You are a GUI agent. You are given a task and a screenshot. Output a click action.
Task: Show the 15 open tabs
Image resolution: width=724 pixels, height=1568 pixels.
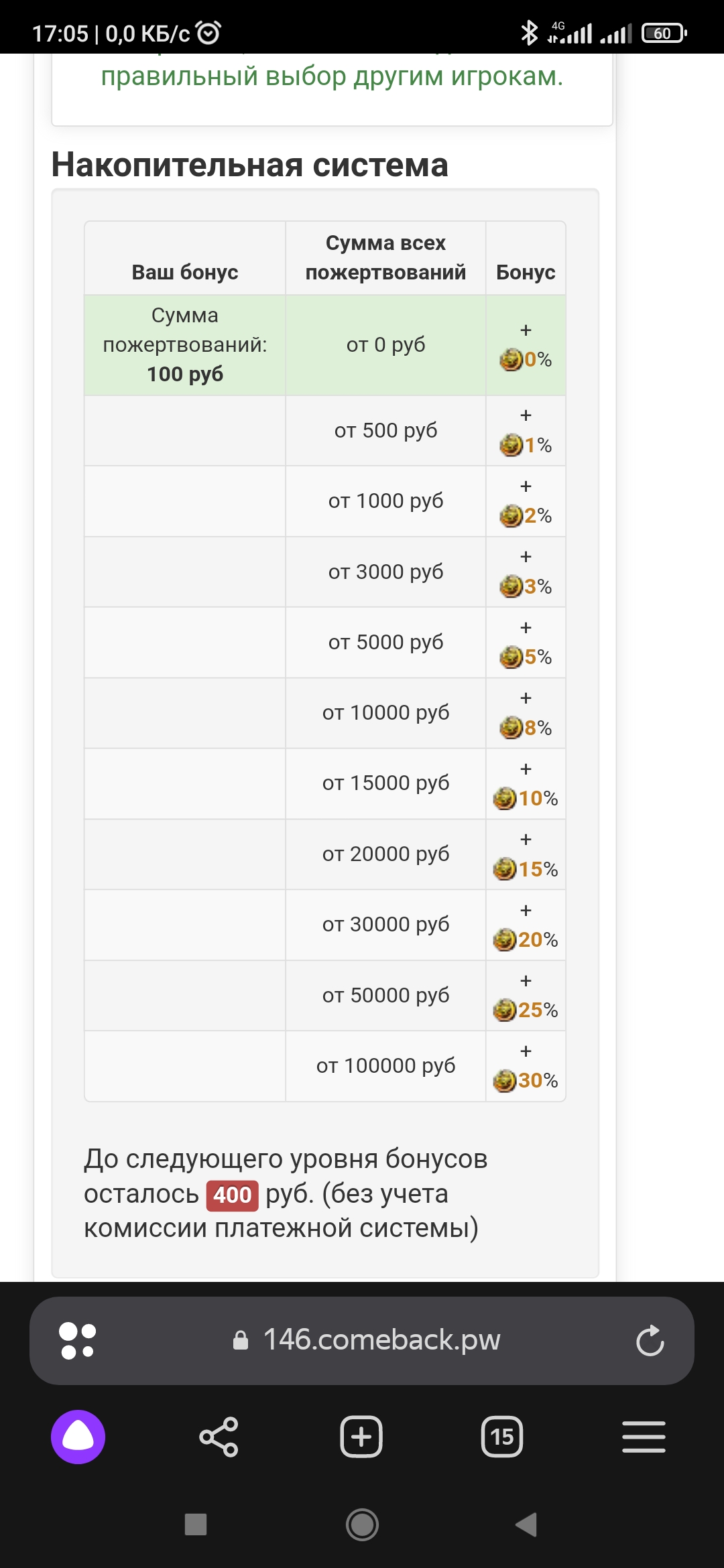502,1437
